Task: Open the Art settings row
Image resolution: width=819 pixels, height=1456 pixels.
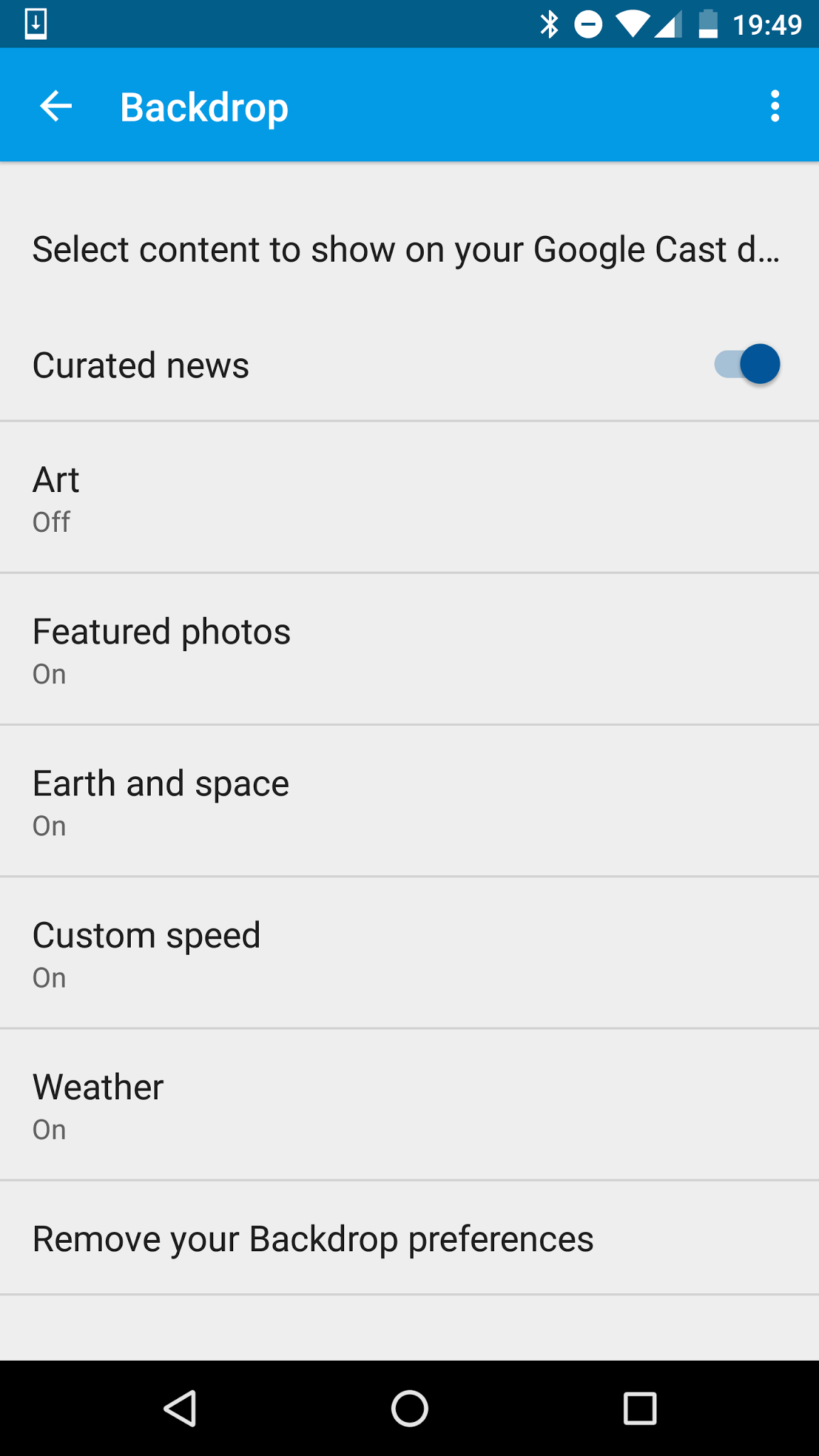Action: pyautogui.click(x=409, y=498)
